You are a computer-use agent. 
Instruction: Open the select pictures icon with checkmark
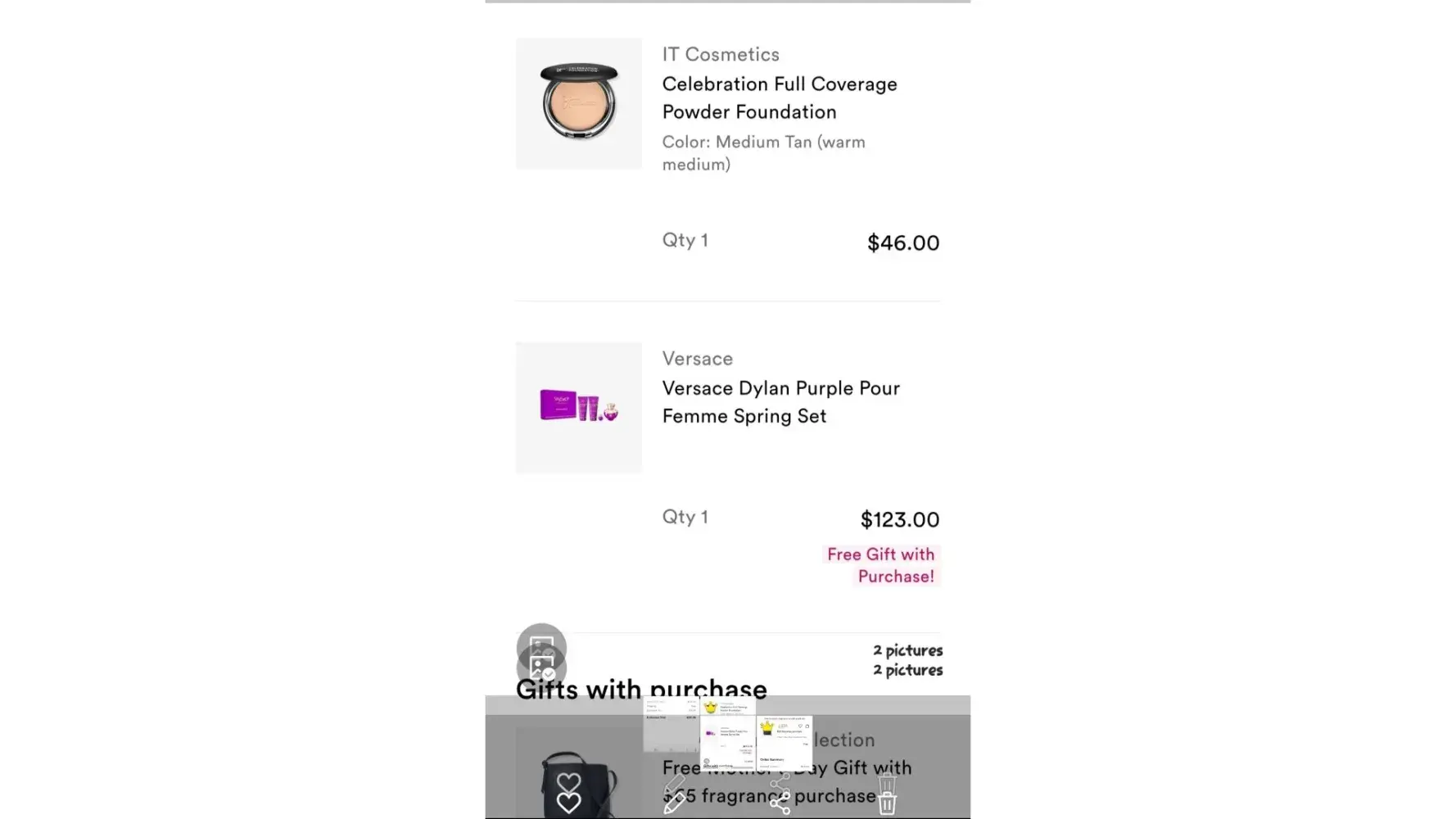coord(541,668)
